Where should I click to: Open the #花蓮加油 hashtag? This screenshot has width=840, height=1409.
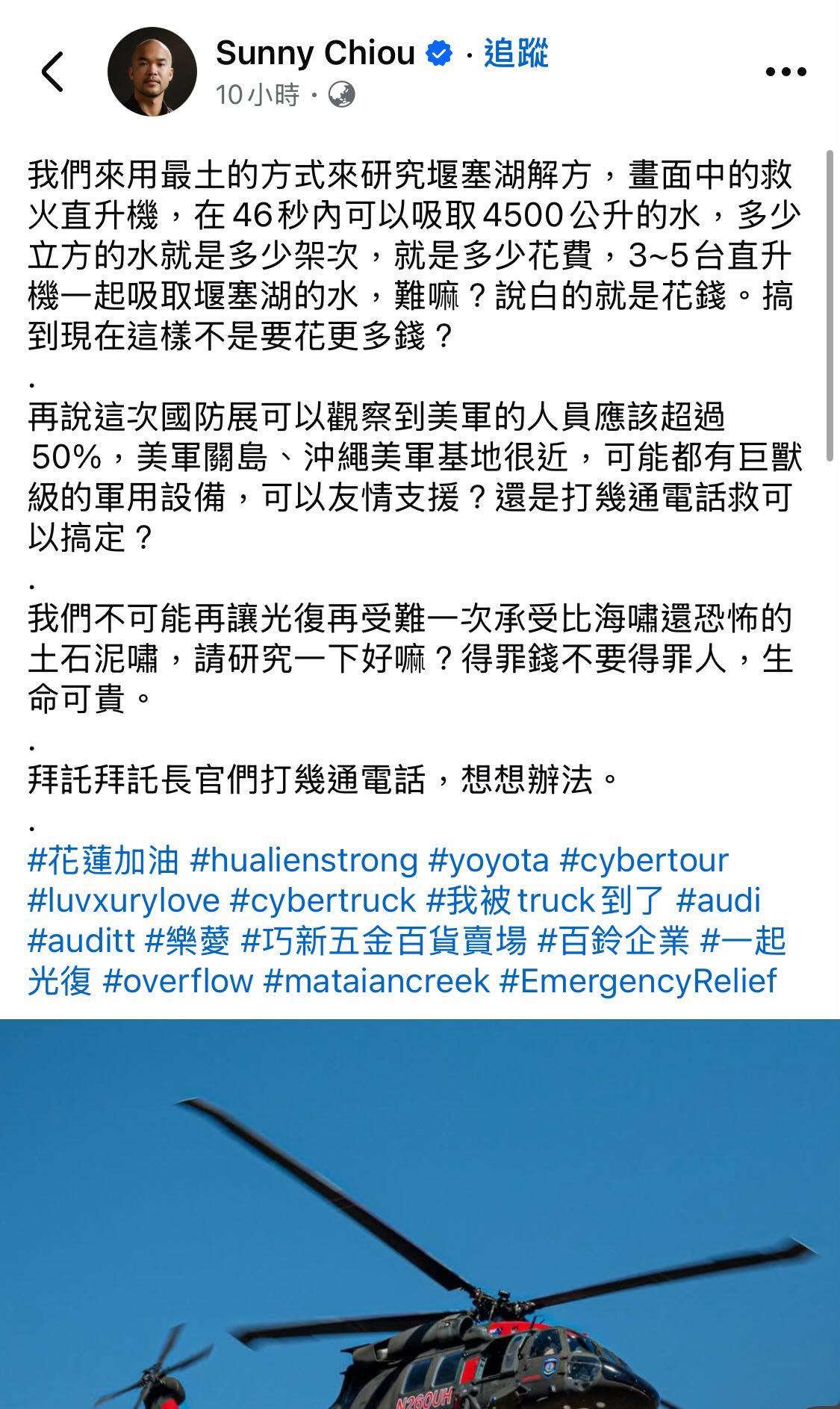click(103, 860)
